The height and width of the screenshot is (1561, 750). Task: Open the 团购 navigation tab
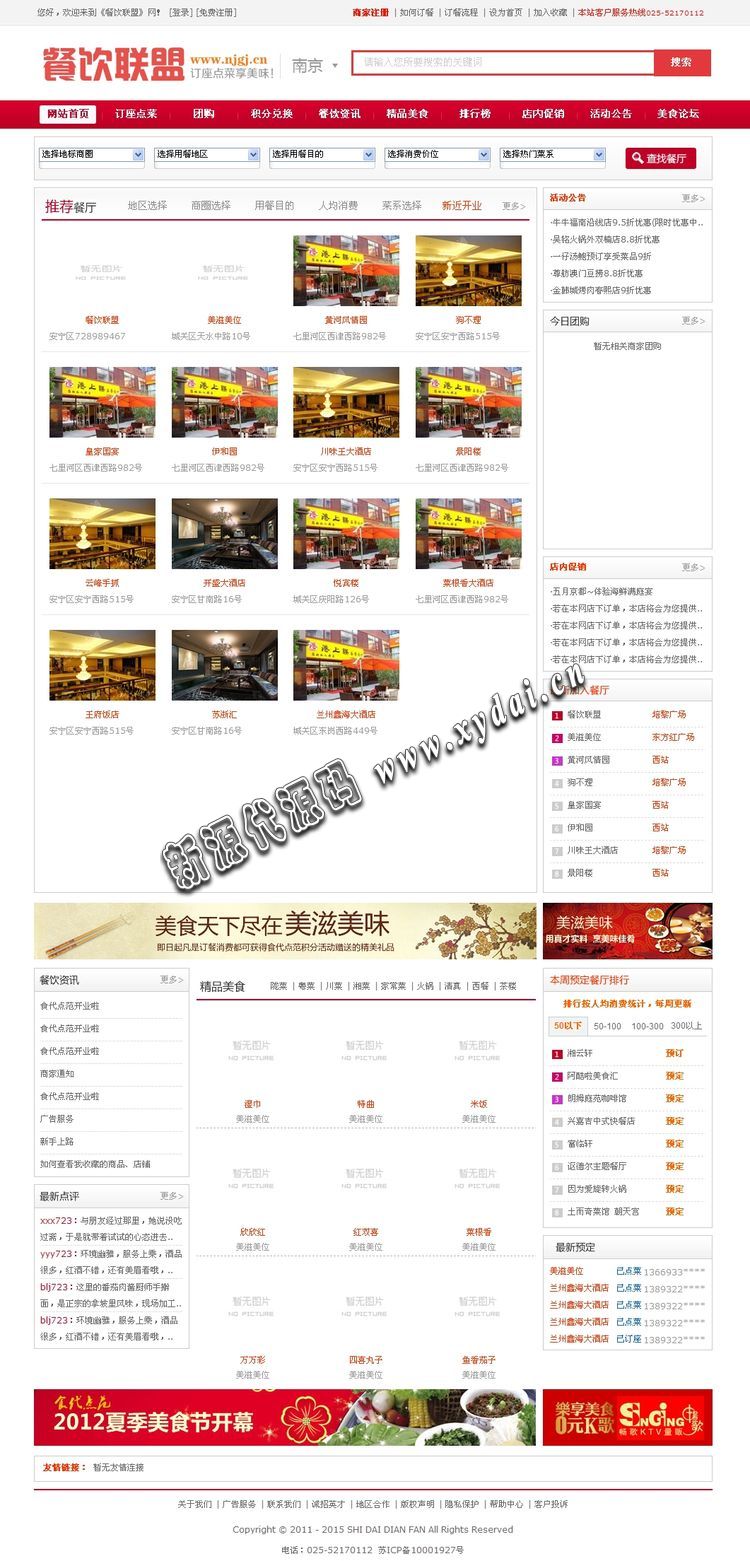tap(204, 114)
